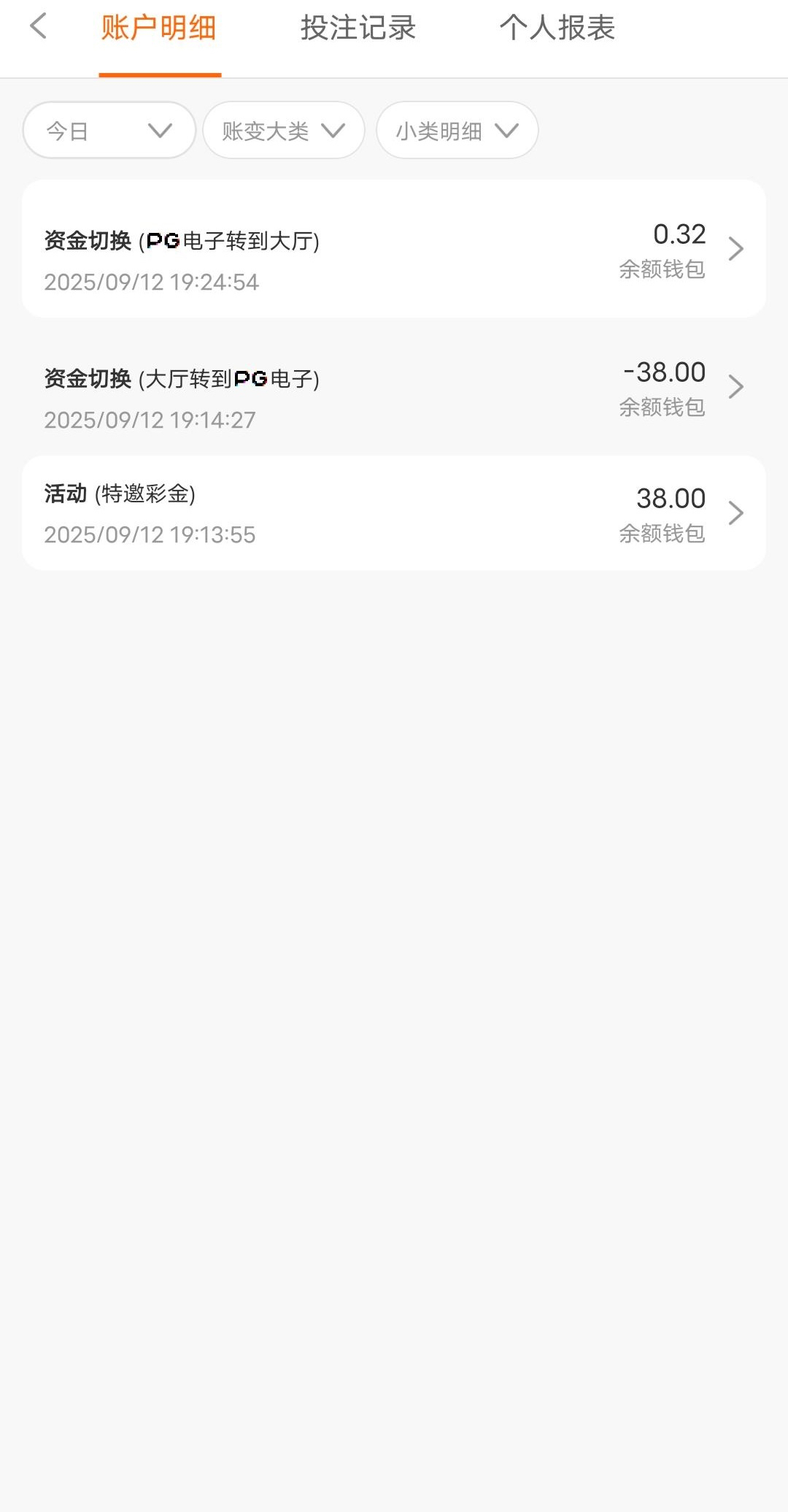
Task: Open the 账变大类 filter dropdown
Action: 283,131
